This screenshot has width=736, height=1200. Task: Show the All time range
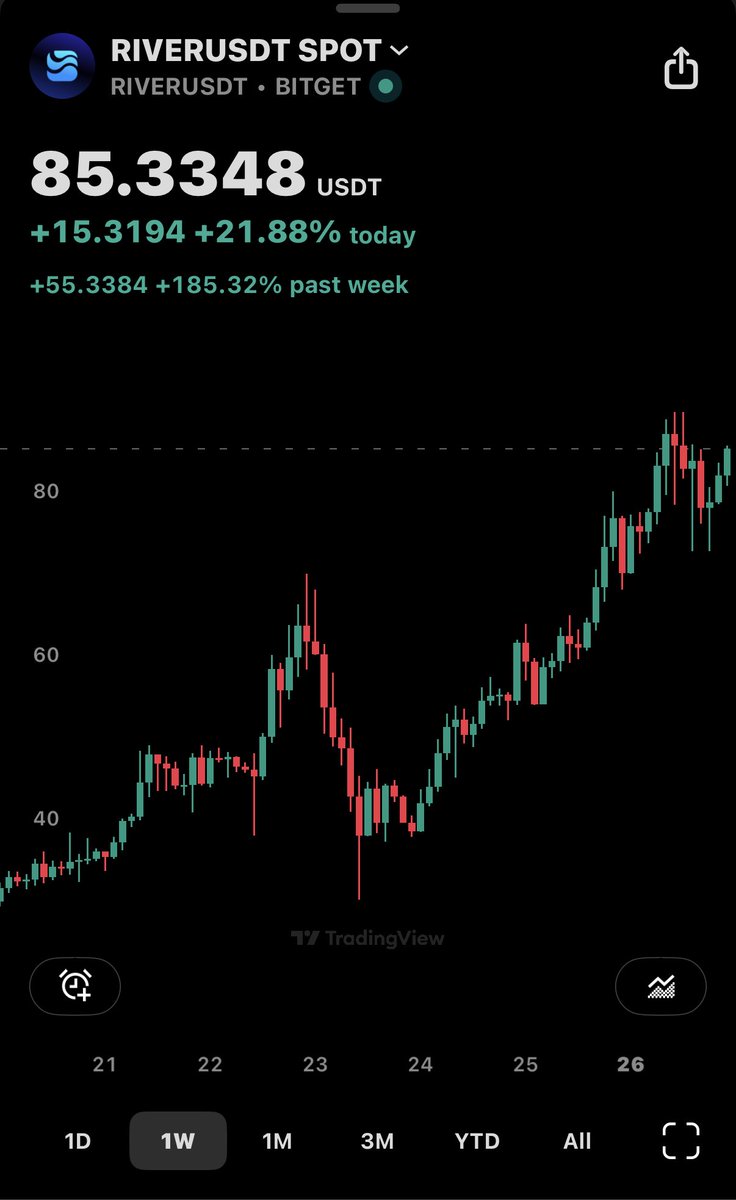[x=577, y=1141]
